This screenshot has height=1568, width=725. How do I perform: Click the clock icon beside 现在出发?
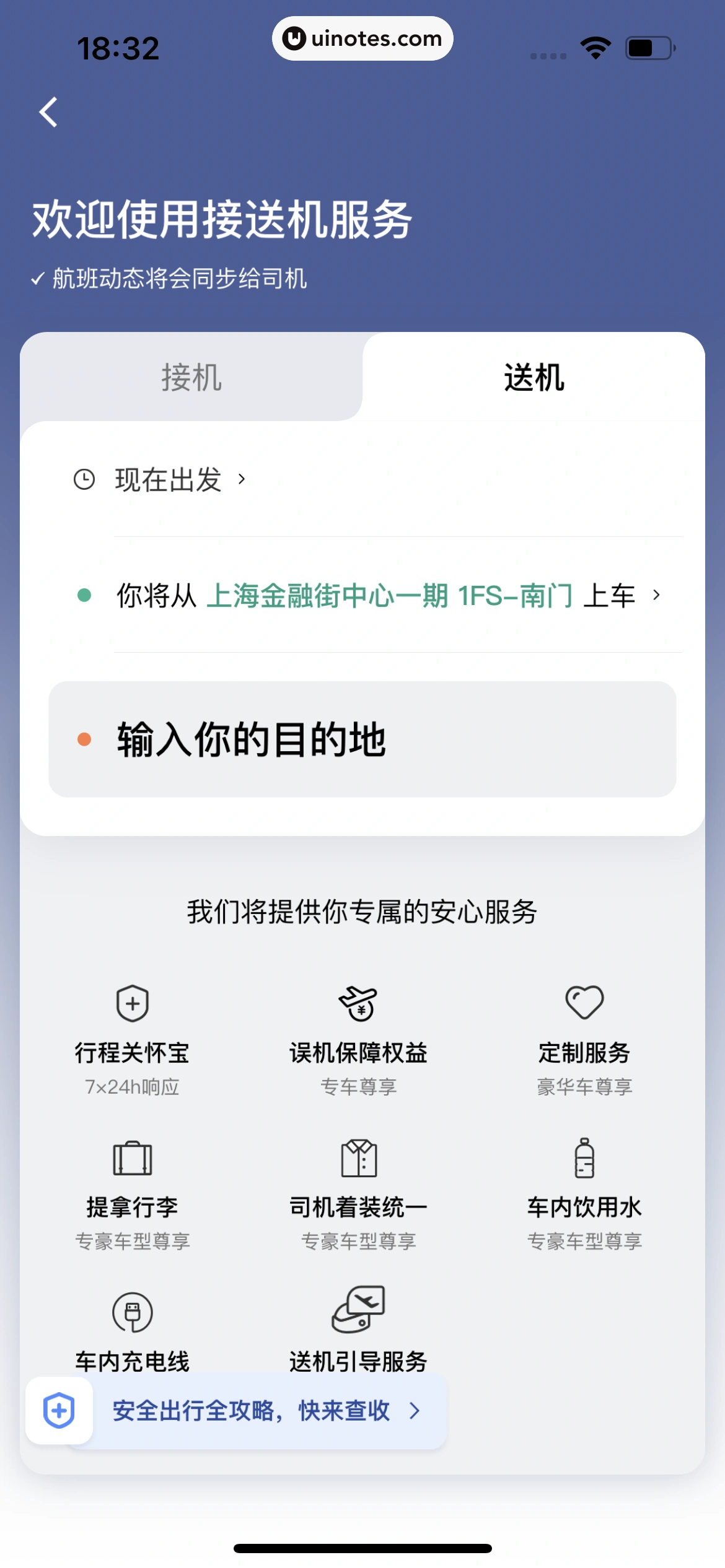click(84, 480)
